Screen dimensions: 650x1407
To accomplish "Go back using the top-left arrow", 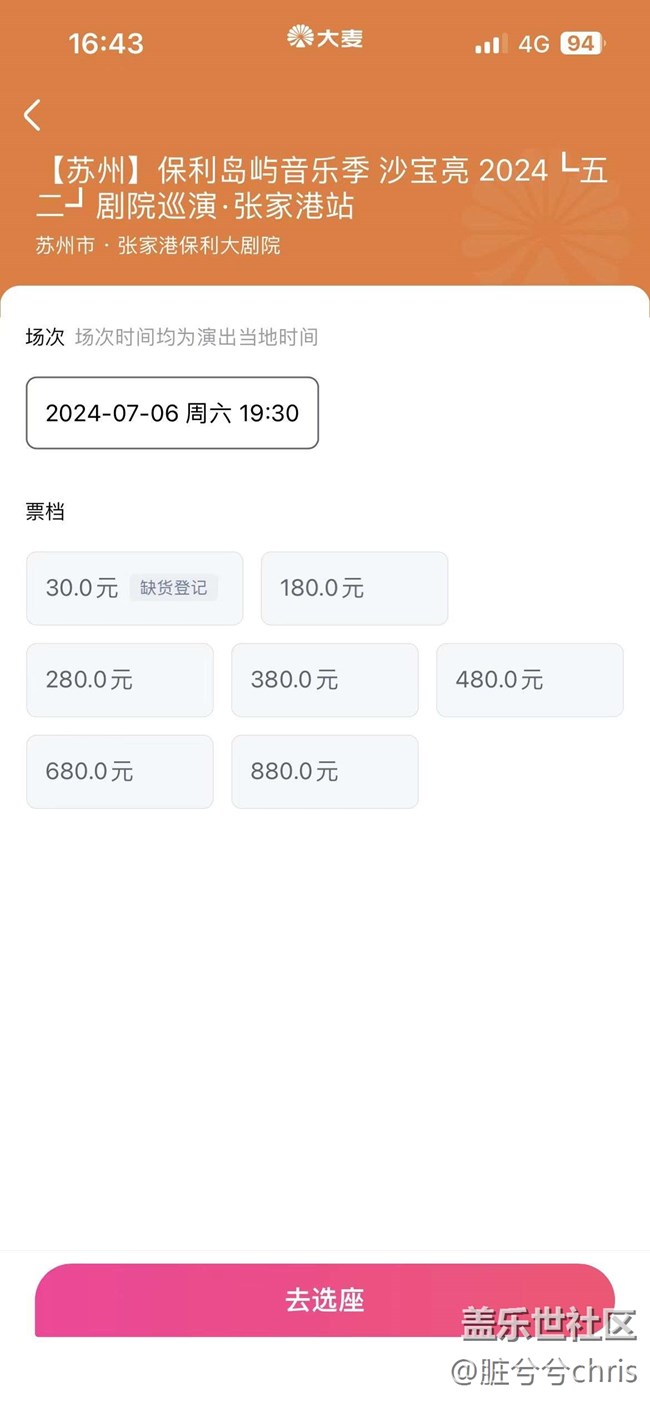I will pyautogui.click(x=33, y=115).
